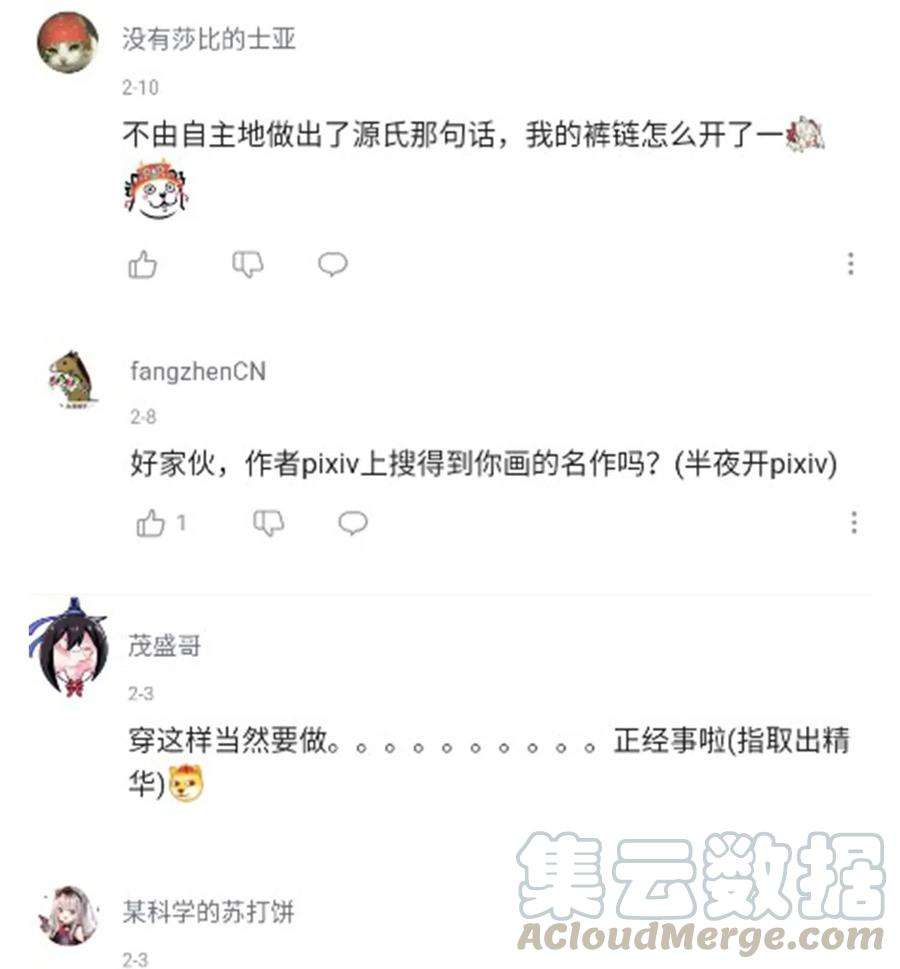
Task: Like fangzhenCN's comment about pixiv
Action: click(x=151, y=523)
